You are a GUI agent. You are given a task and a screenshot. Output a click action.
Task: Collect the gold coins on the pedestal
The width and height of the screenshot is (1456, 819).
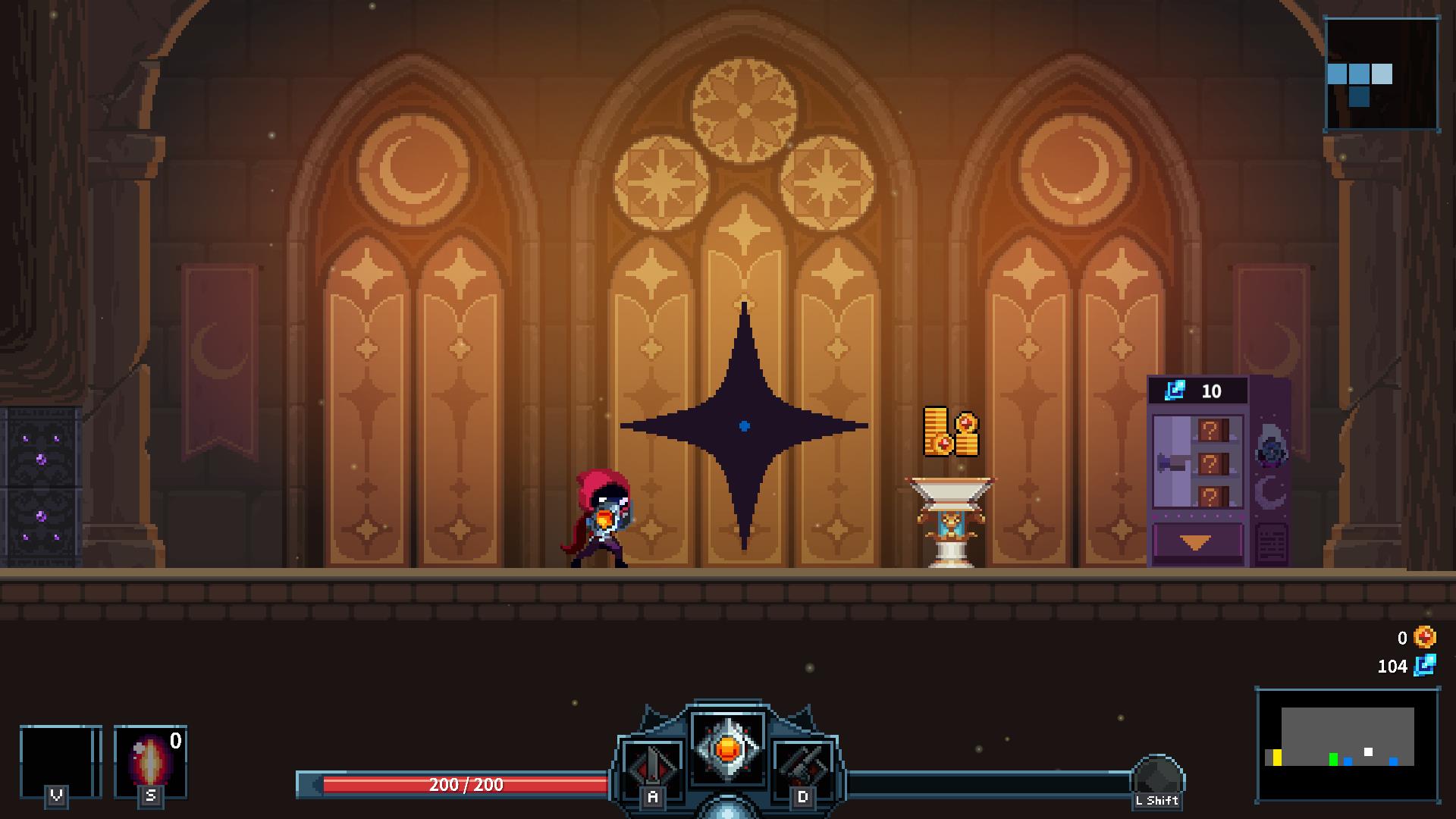(950, 432)
